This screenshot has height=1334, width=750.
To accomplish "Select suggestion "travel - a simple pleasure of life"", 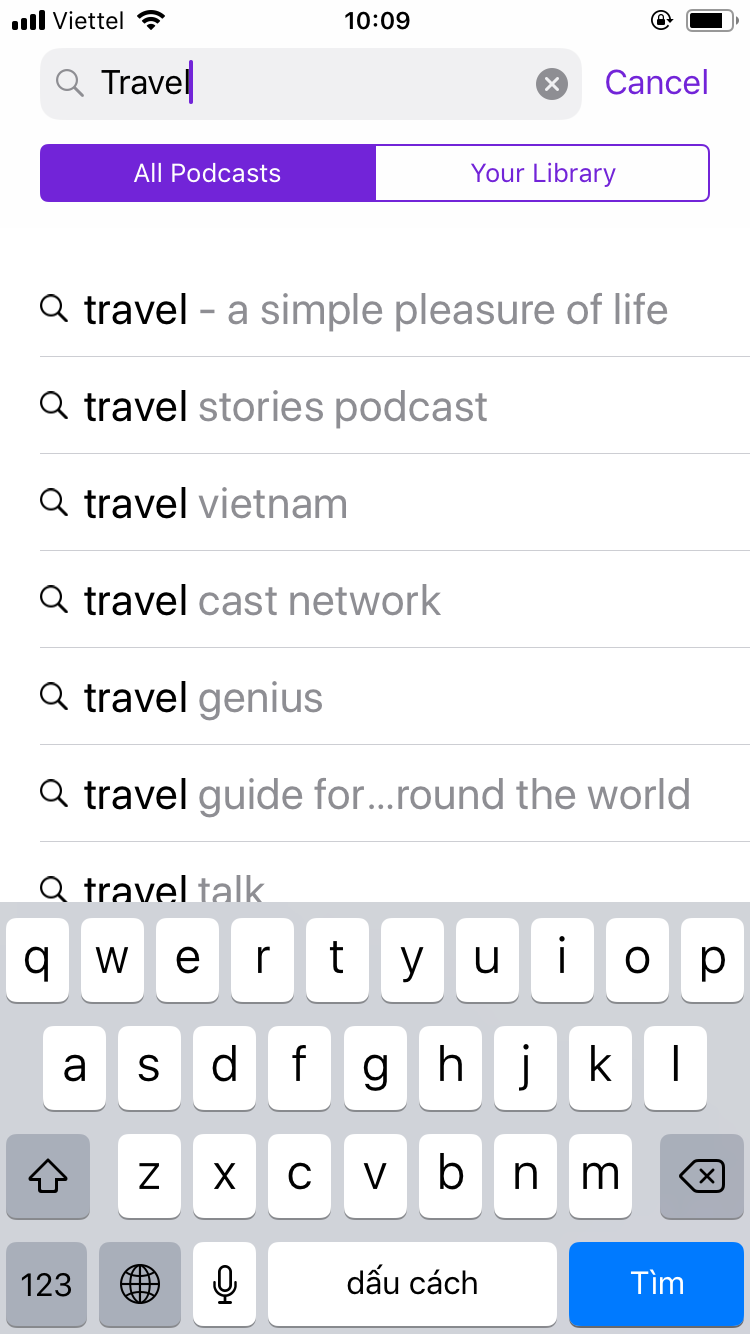I will click(375, 310).
